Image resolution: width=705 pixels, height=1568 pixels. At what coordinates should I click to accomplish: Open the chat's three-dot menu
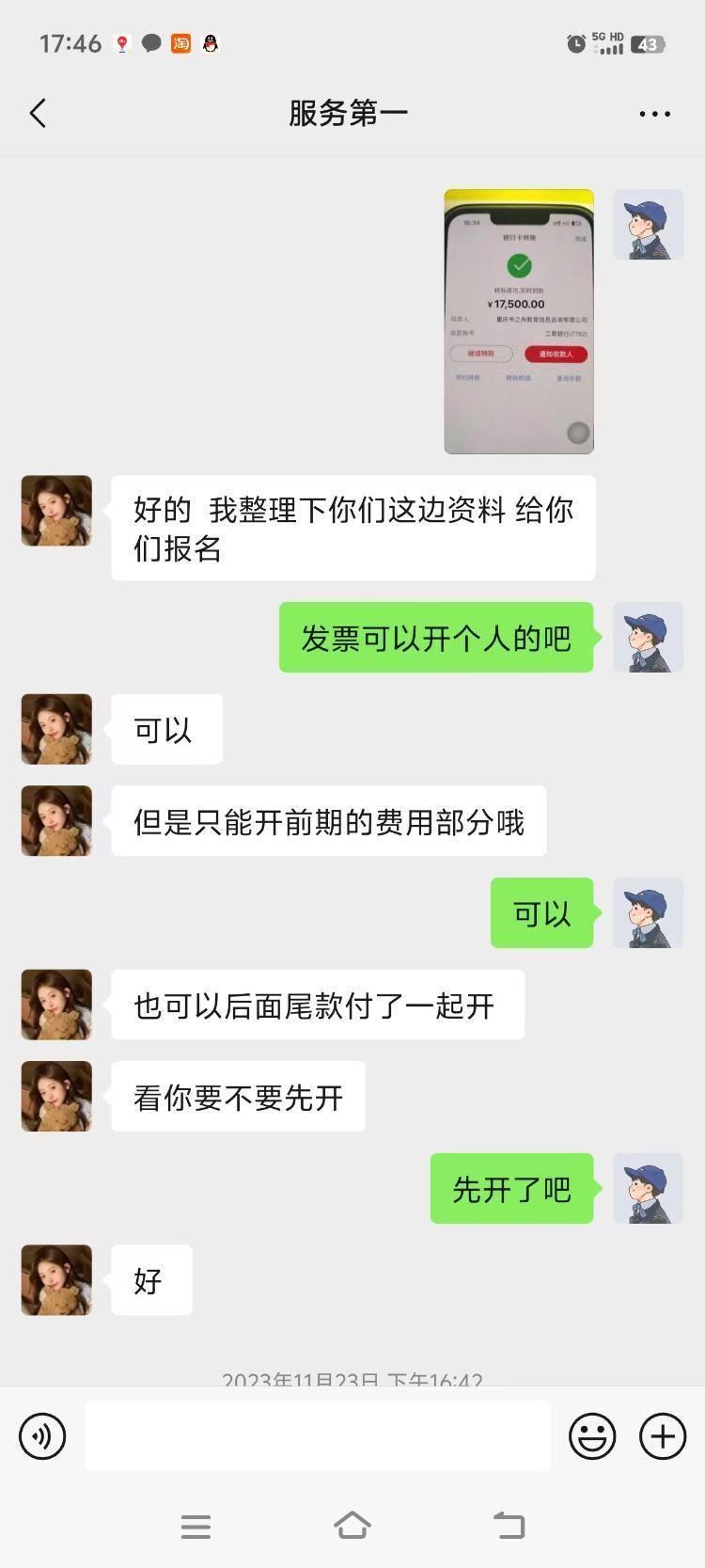point(654,114)
